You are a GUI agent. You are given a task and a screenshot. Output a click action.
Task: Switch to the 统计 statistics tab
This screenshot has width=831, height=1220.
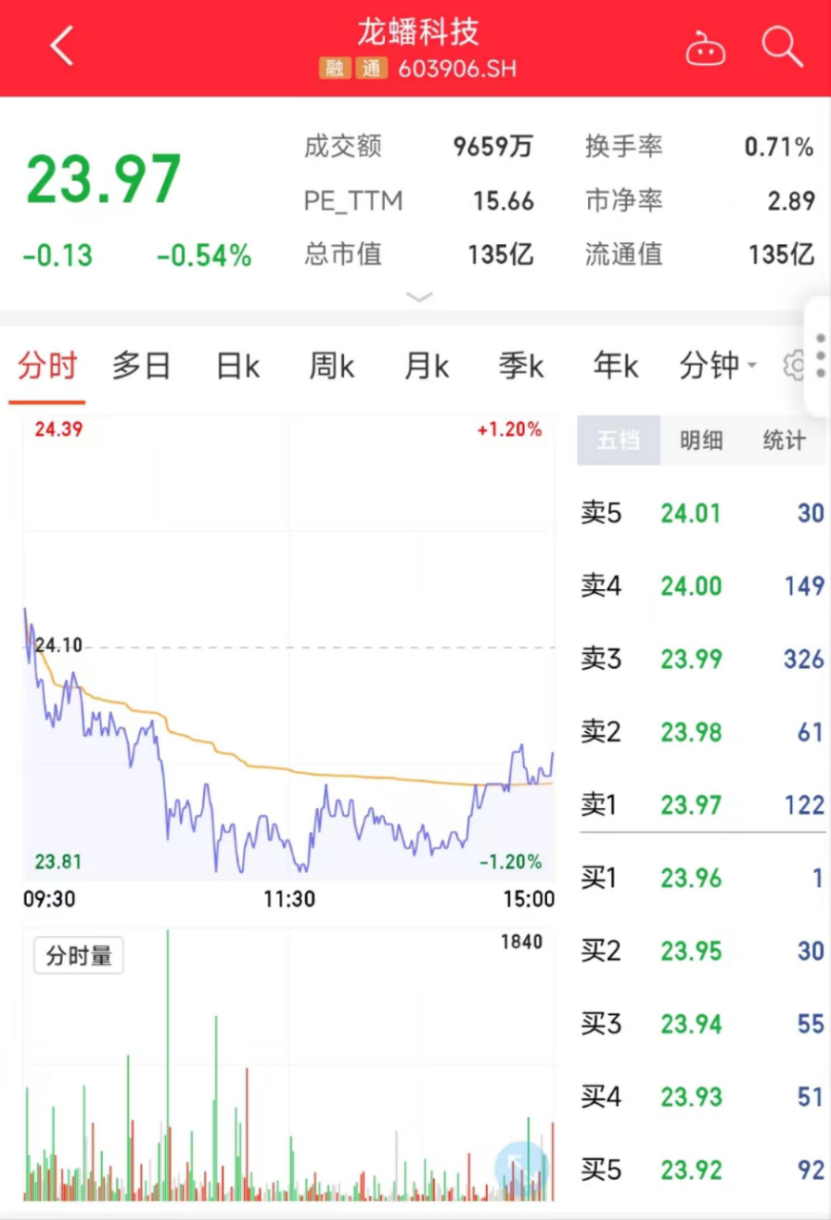[x=784, y=440]
